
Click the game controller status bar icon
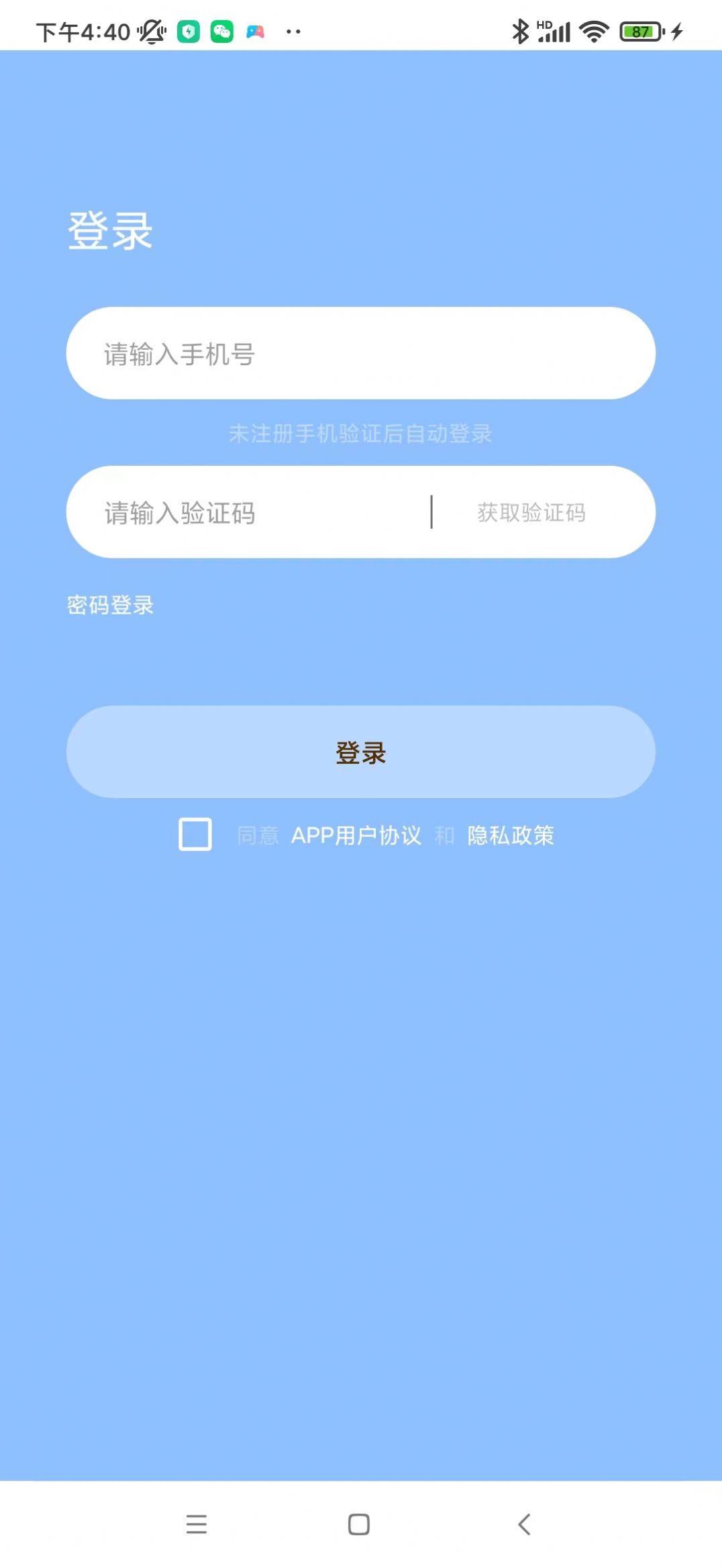point(256,31)
